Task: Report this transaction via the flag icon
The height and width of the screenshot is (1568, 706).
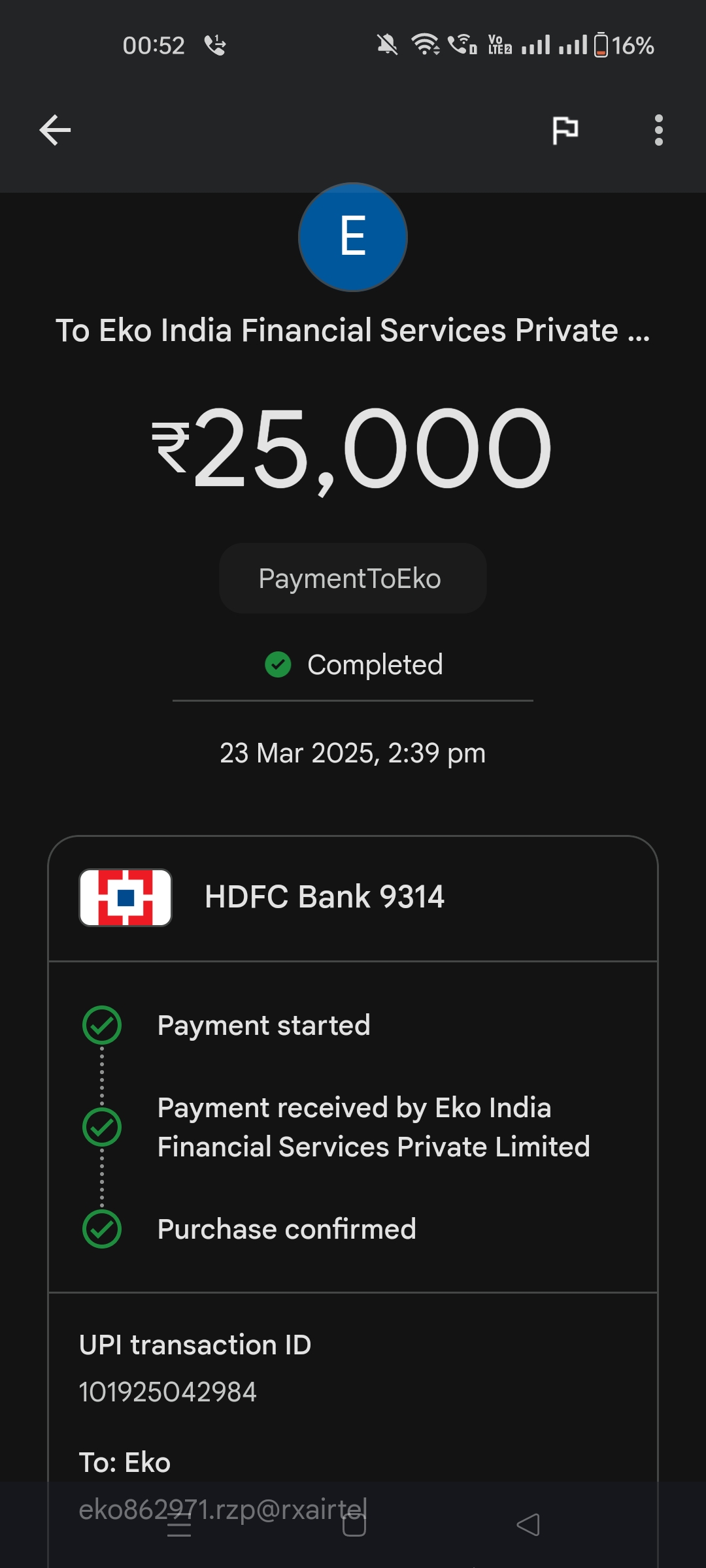Action: [x=565, y=130]
